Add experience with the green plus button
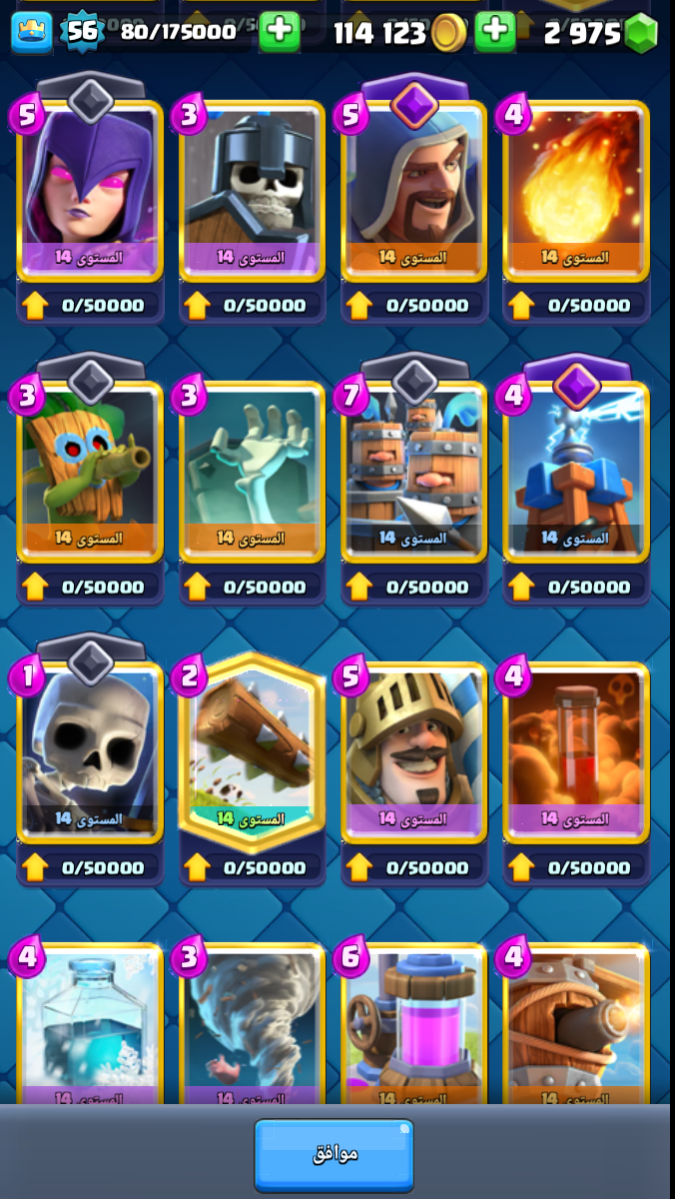 (279, 32)
